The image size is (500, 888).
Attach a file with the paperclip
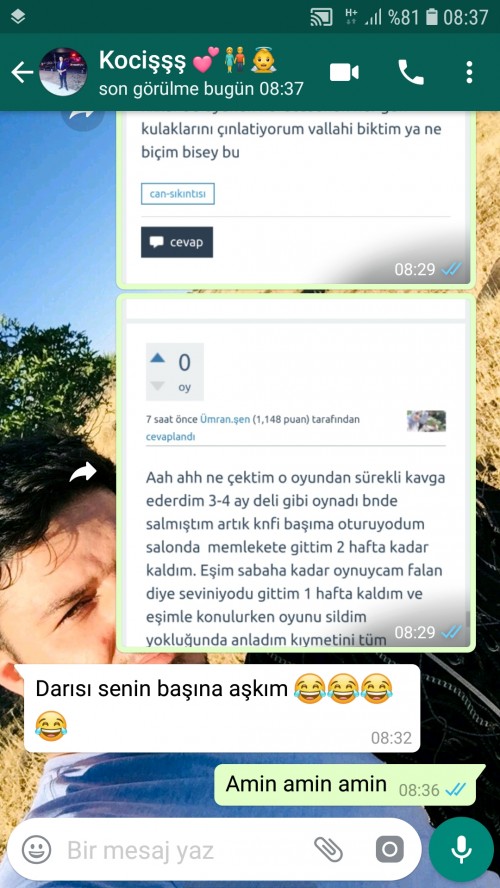328,849
